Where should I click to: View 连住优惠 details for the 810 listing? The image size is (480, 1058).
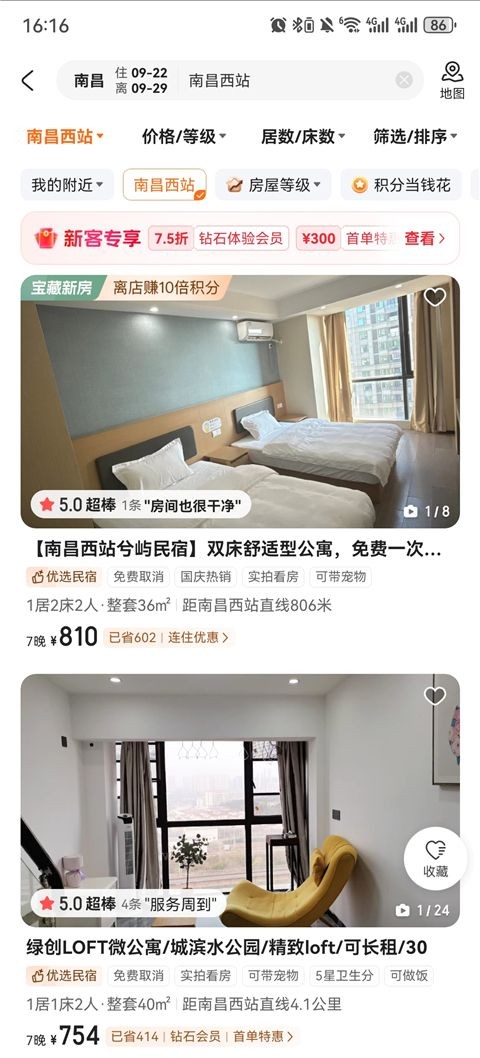click(x=197, y=637)
